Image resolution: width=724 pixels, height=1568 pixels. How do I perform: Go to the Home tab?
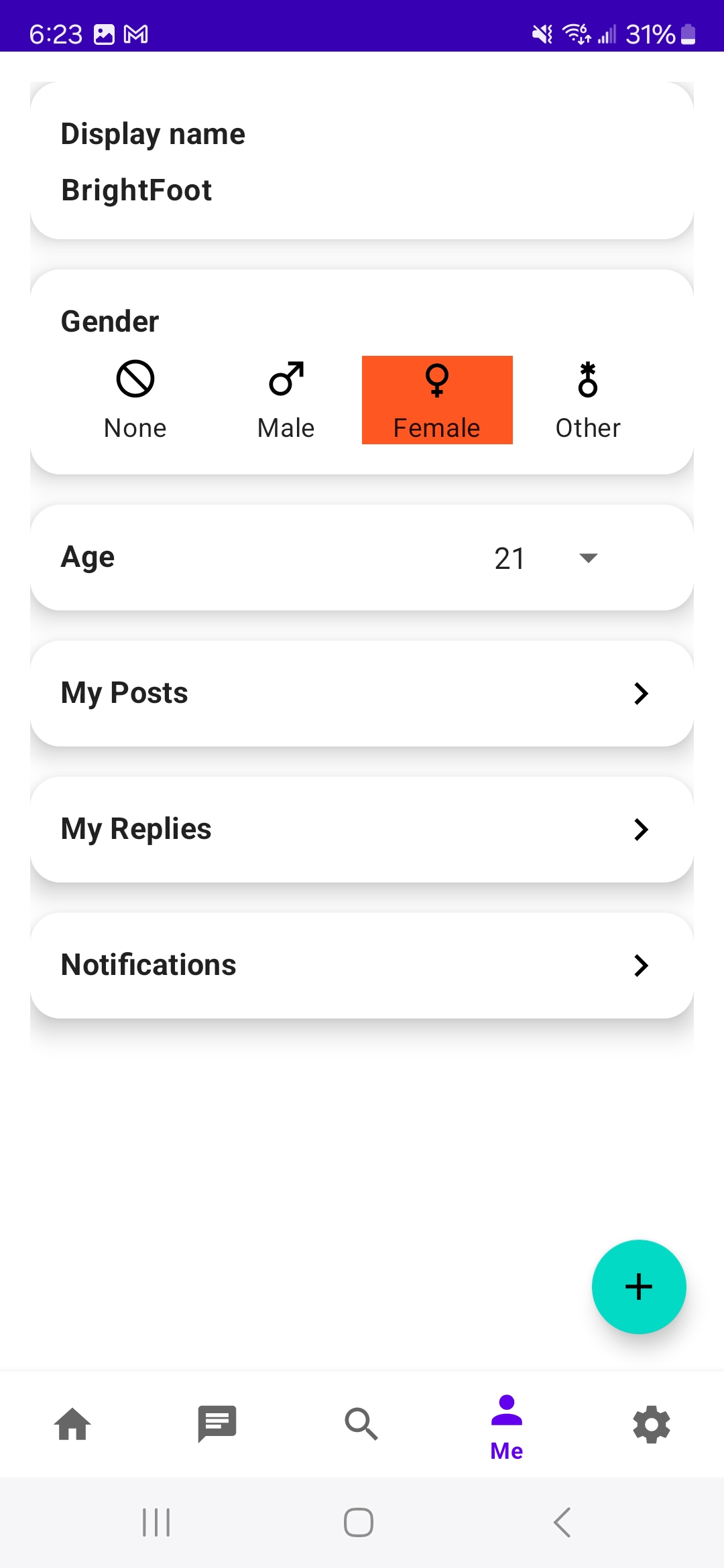click(x=72, y=1424)
